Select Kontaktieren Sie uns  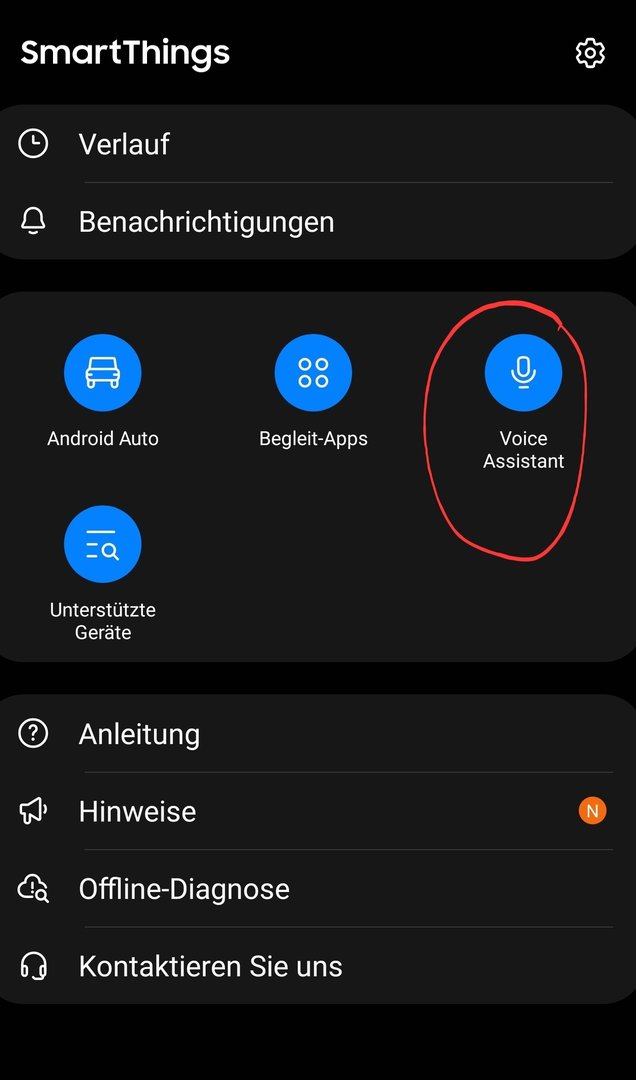pyautogui.click(x=210, y=966)
